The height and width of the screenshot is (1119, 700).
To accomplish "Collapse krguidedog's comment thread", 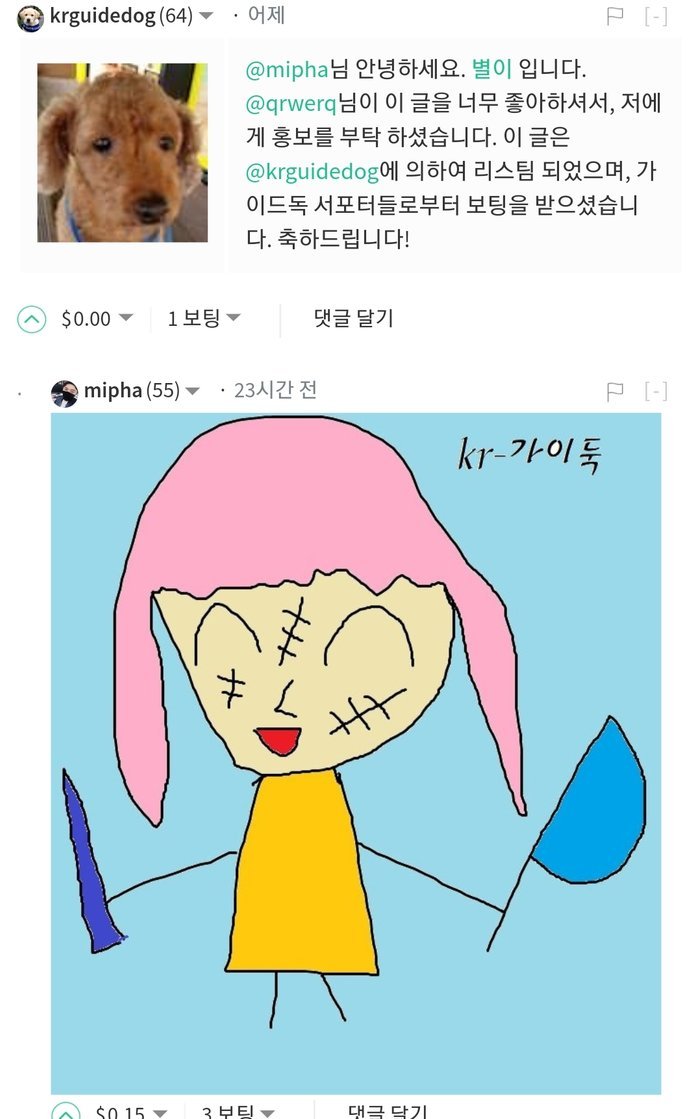I will [x=656, y=16].
